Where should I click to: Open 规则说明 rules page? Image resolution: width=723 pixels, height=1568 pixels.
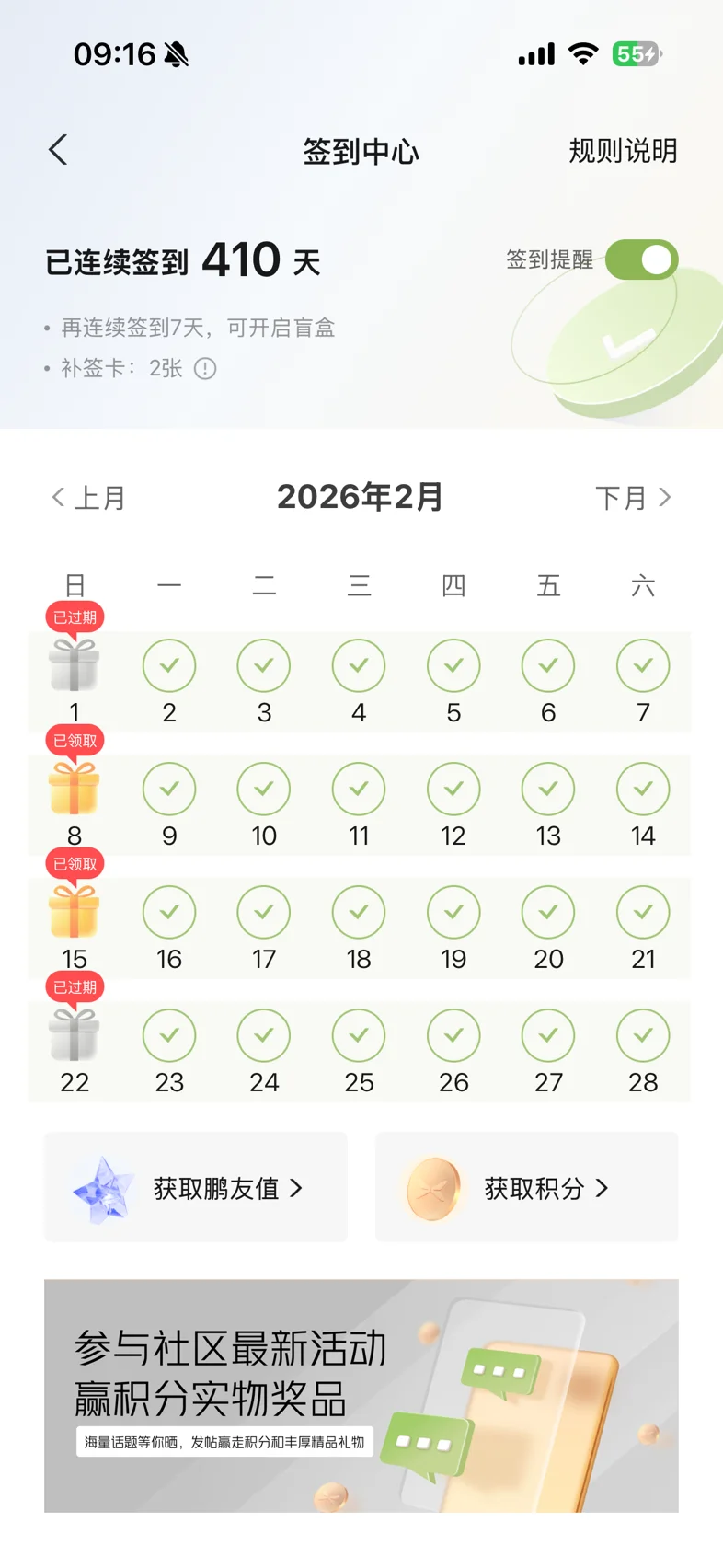point(623,151)
